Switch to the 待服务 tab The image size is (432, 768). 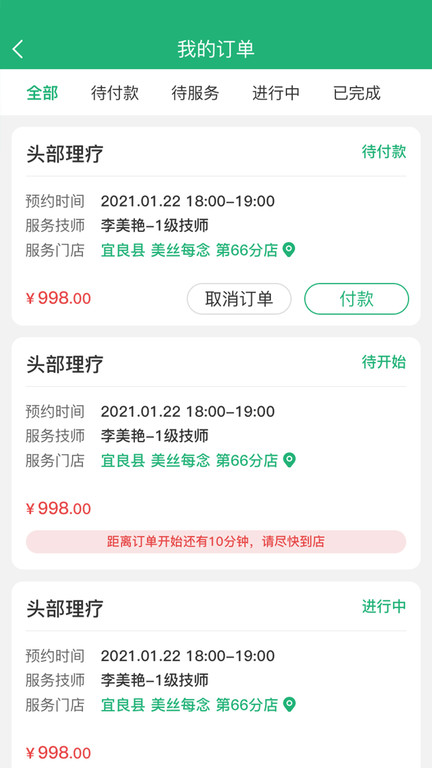[x=195, y=93]
